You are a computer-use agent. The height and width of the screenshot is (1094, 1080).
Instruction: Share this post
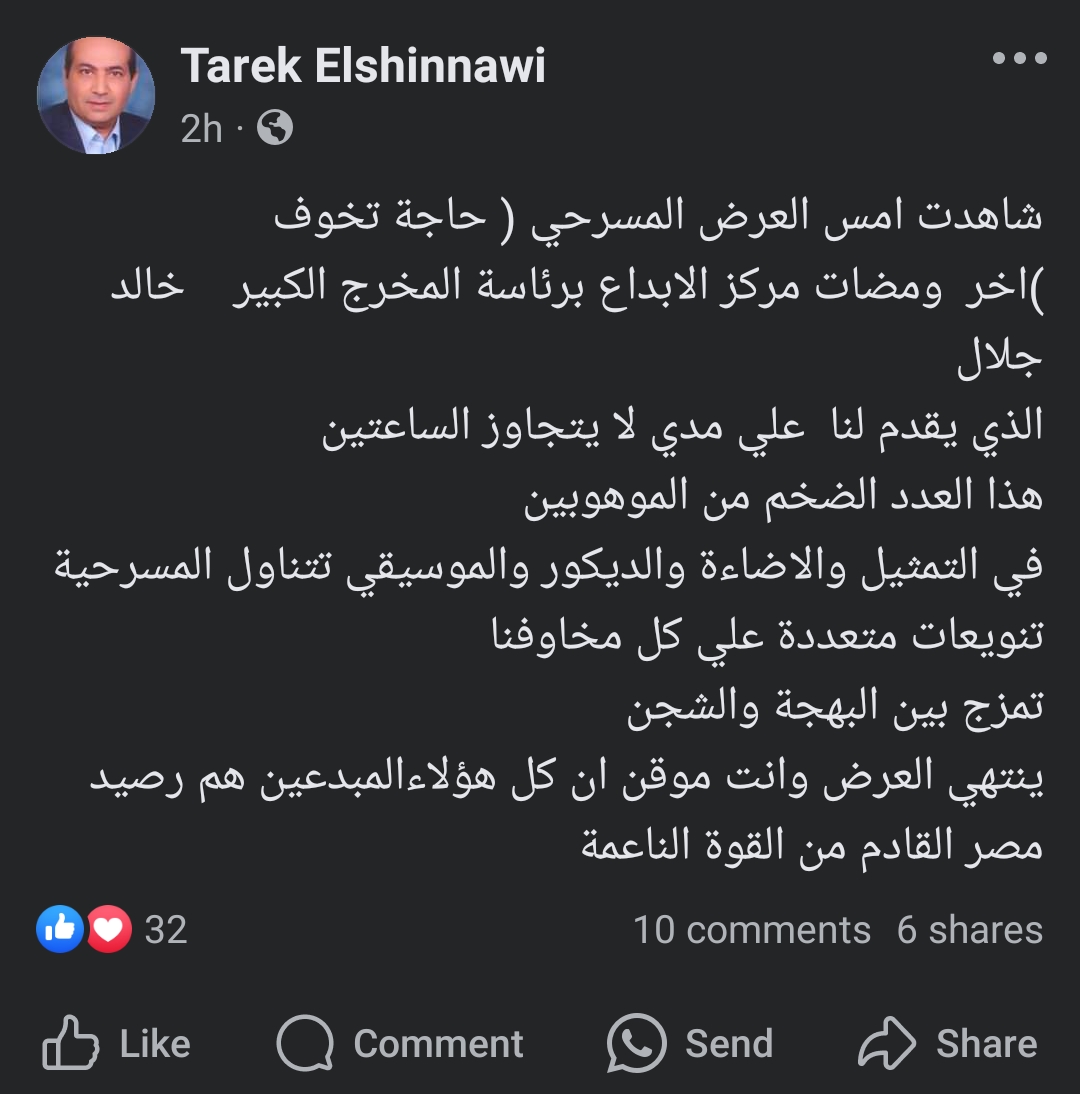[948, 1044]
